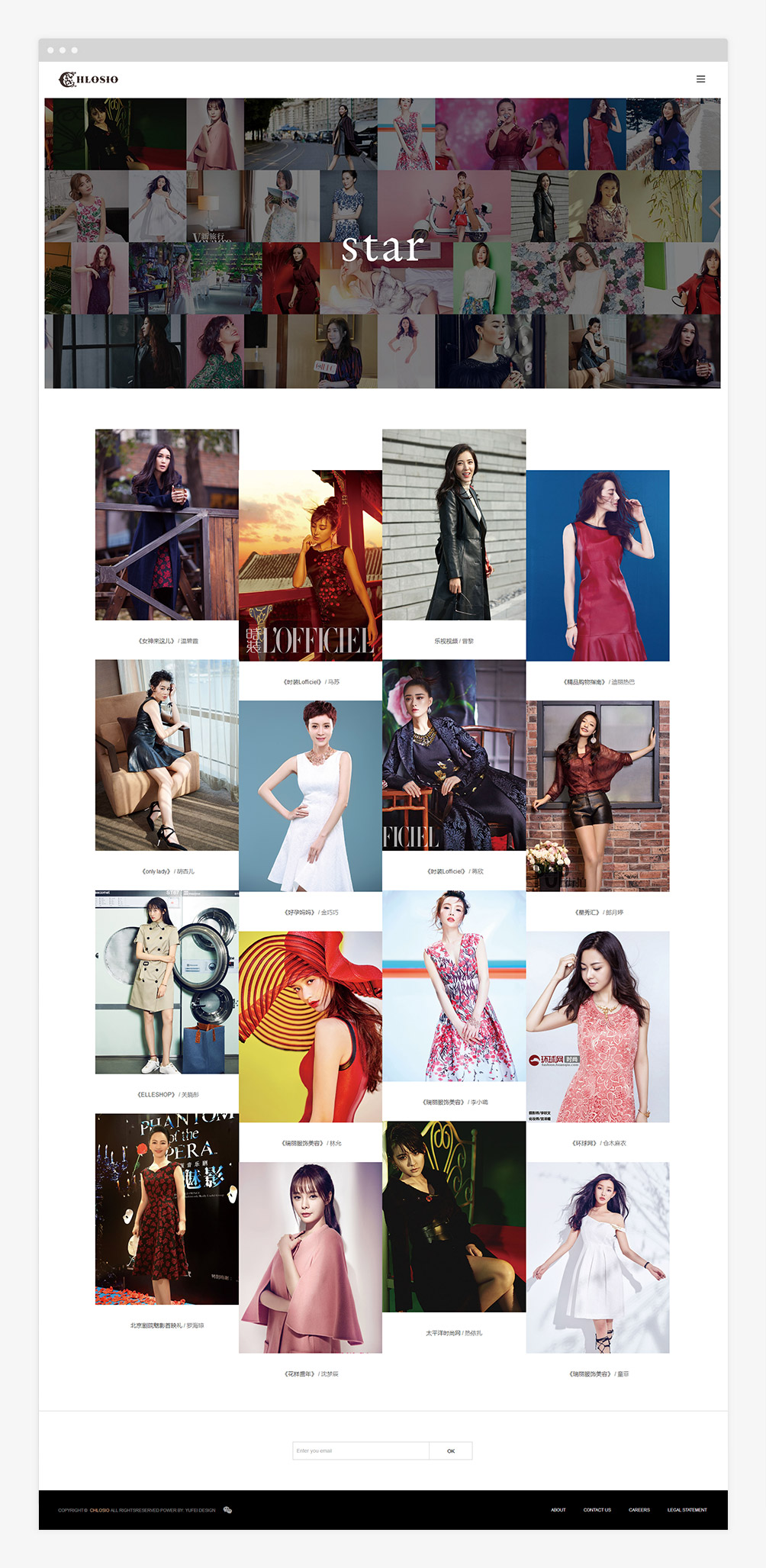Open the 星秀汇 brick wall photo
This screenshot has width=766, height=1568.
tap(597, 796)
